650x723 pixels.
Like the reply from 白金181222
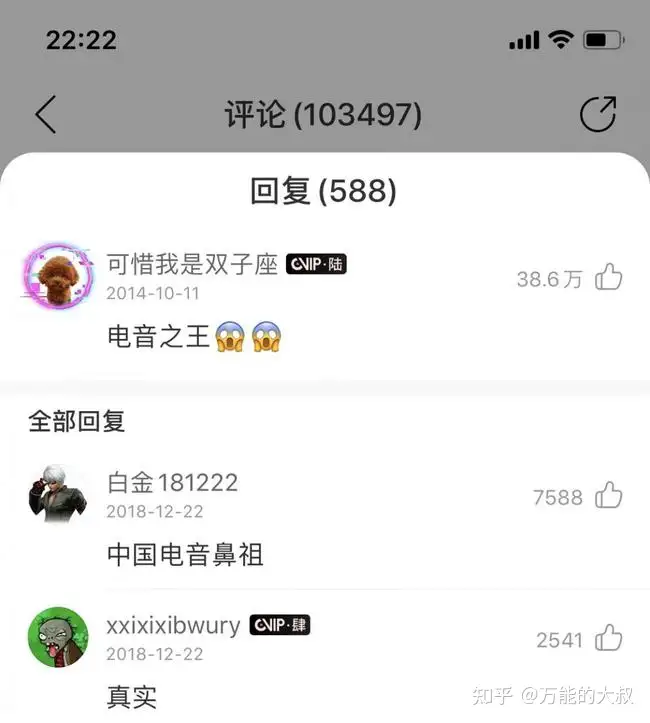point(608,496)
